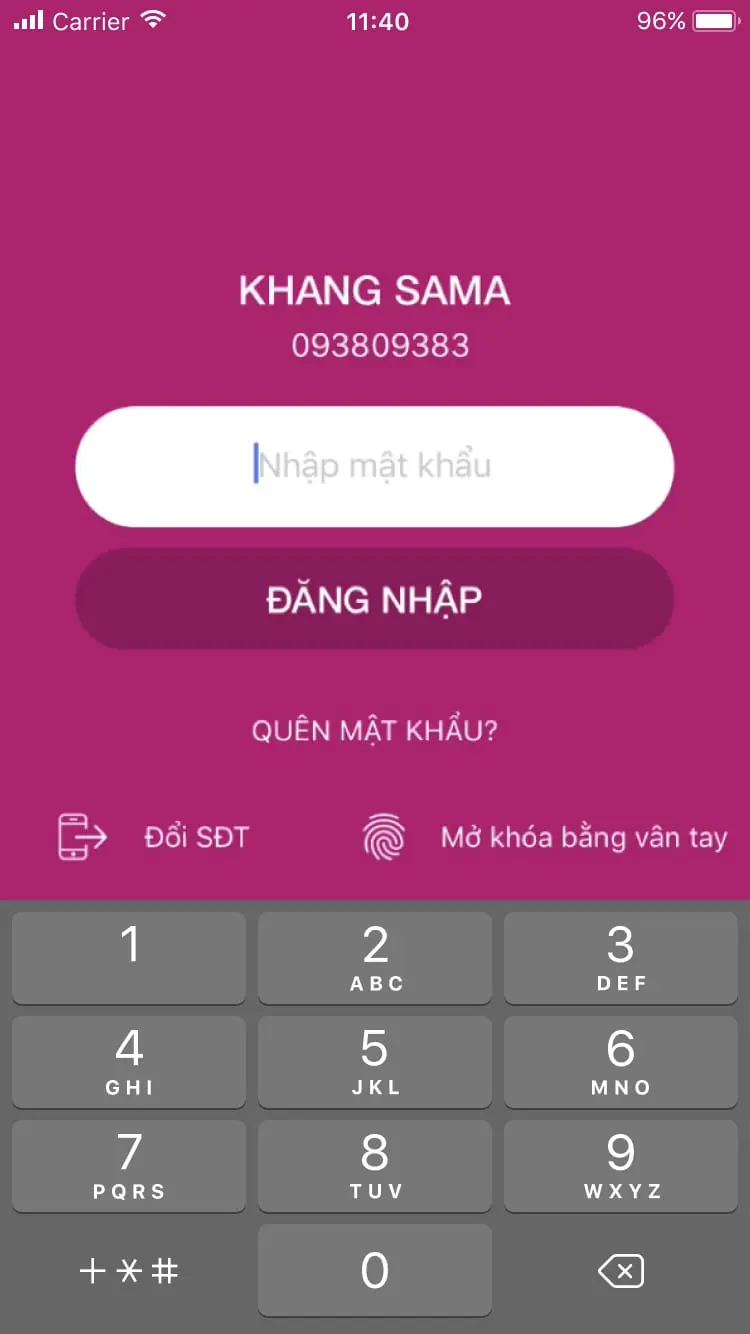Viewport: 750px width, 1334px height.
Task: Open QUÊN MẬT KHẨU password recovery
Action: coord(375,730)
